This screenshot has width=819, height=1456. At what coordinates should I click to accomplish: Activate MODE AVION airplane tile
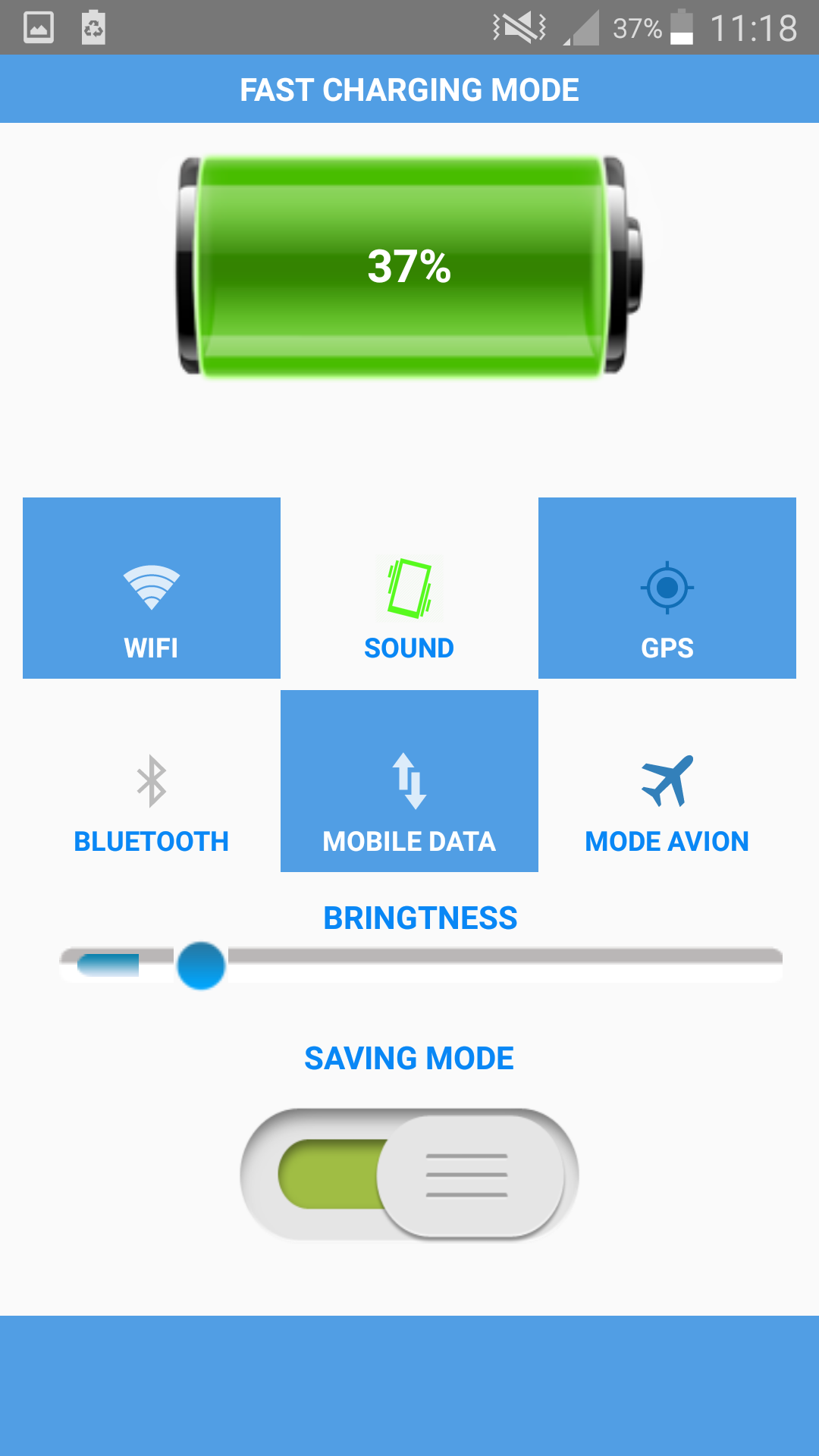[667, 781]
